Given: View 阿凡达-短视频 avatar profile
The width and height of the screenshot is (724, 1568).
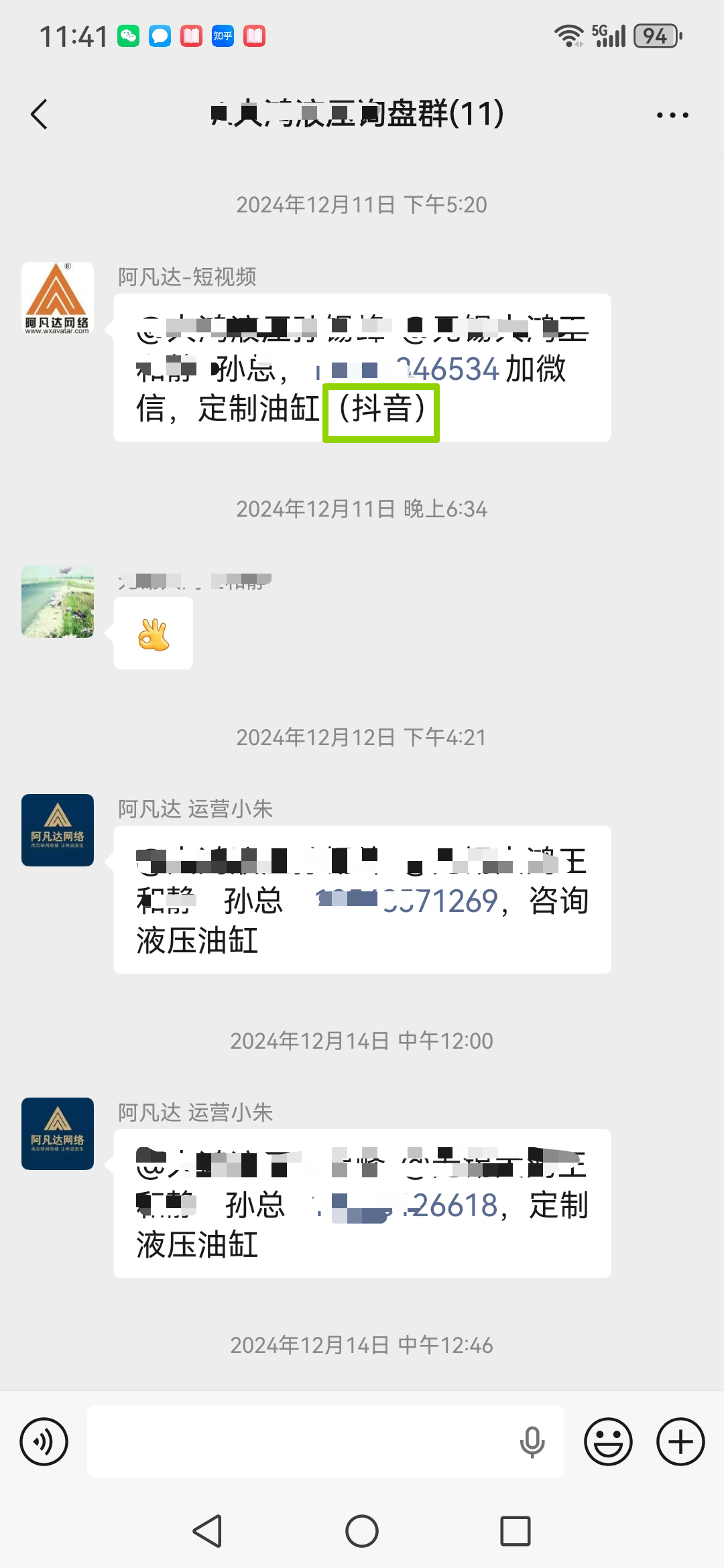Looking at the screenshot, I should coord(58,298).
